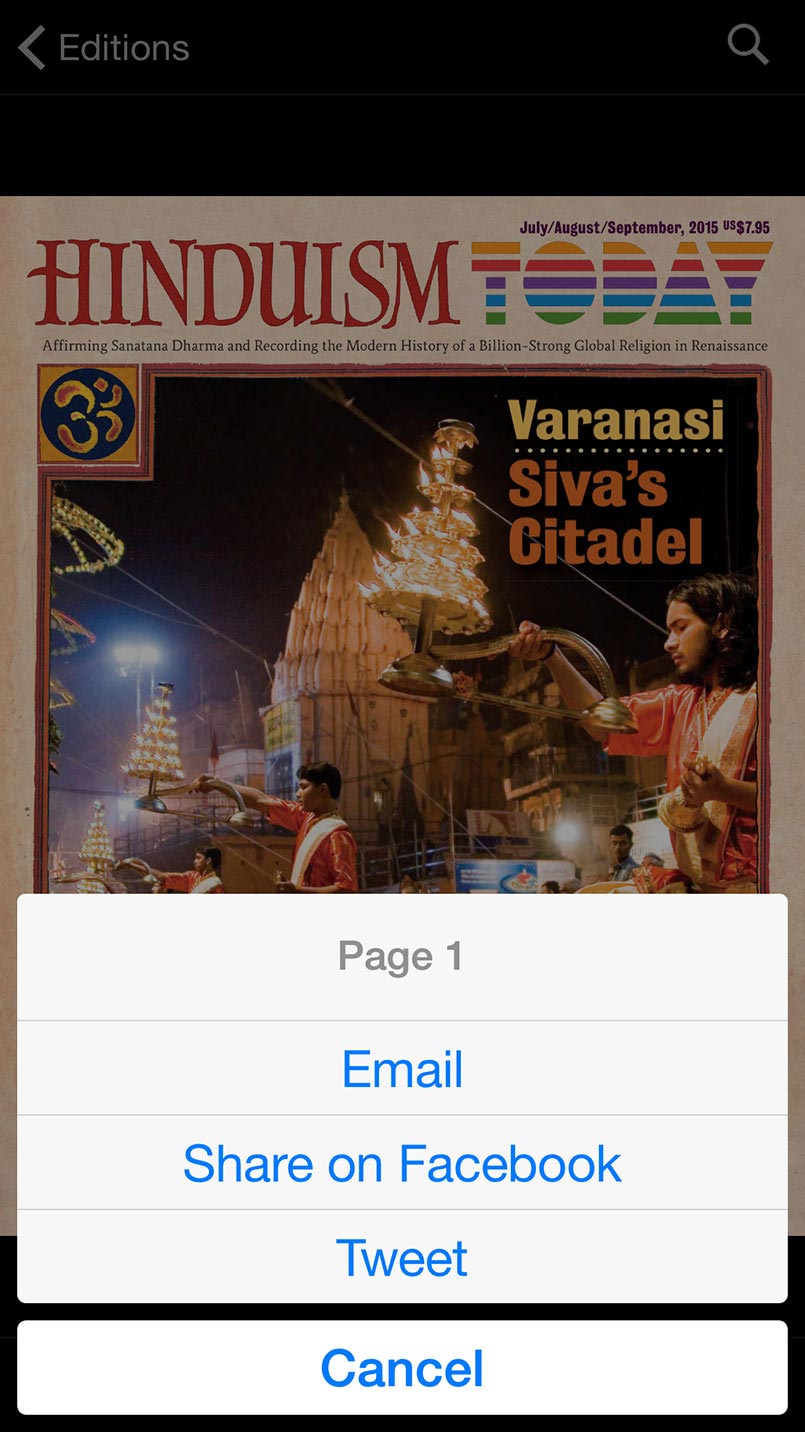This screenshot has width=805, height=1432.
Task: Go back to Editions
Action: click(x=104, y=47)
